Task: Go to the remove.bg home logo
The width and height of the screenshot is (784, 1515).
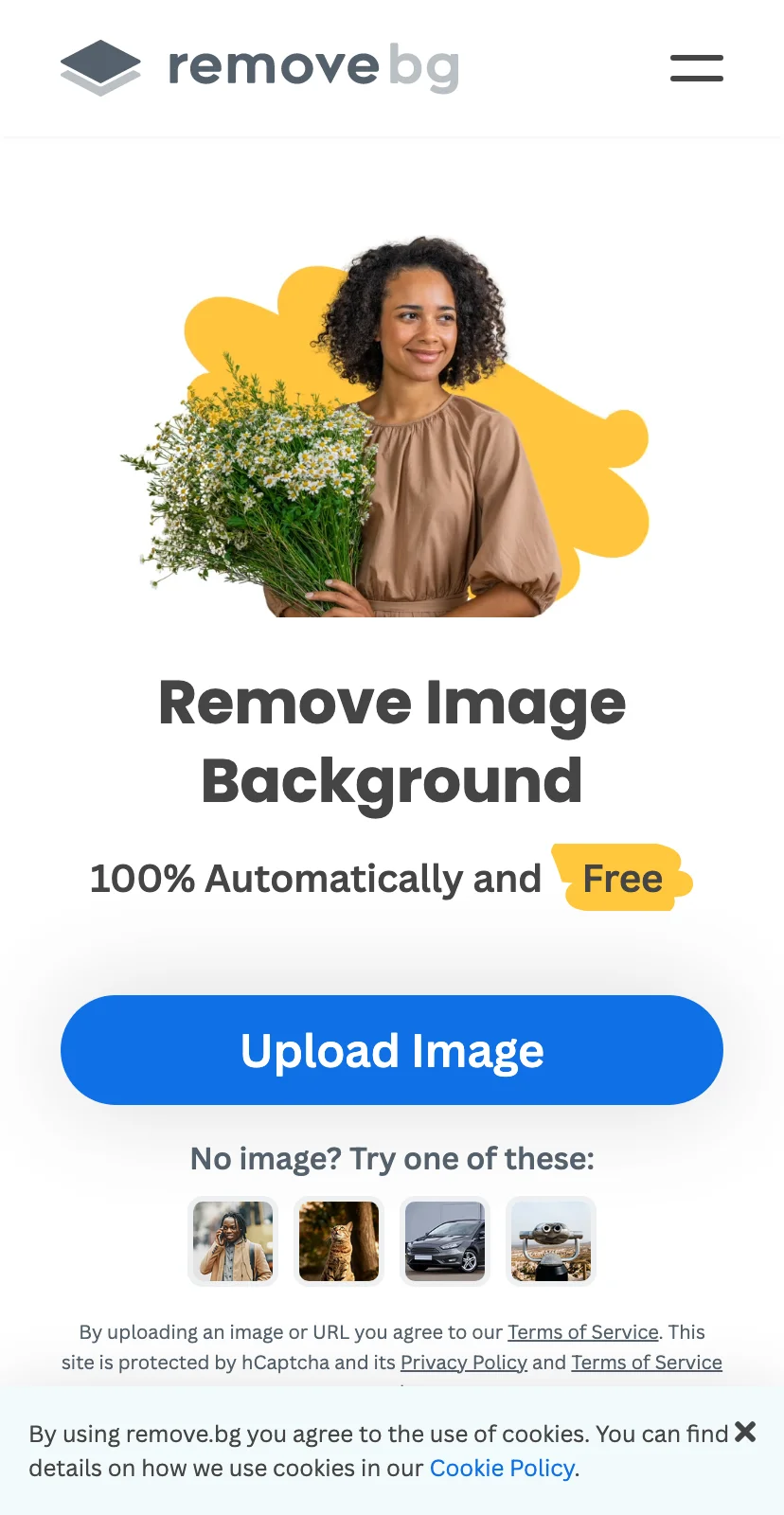Action: (x=260, y=67)
